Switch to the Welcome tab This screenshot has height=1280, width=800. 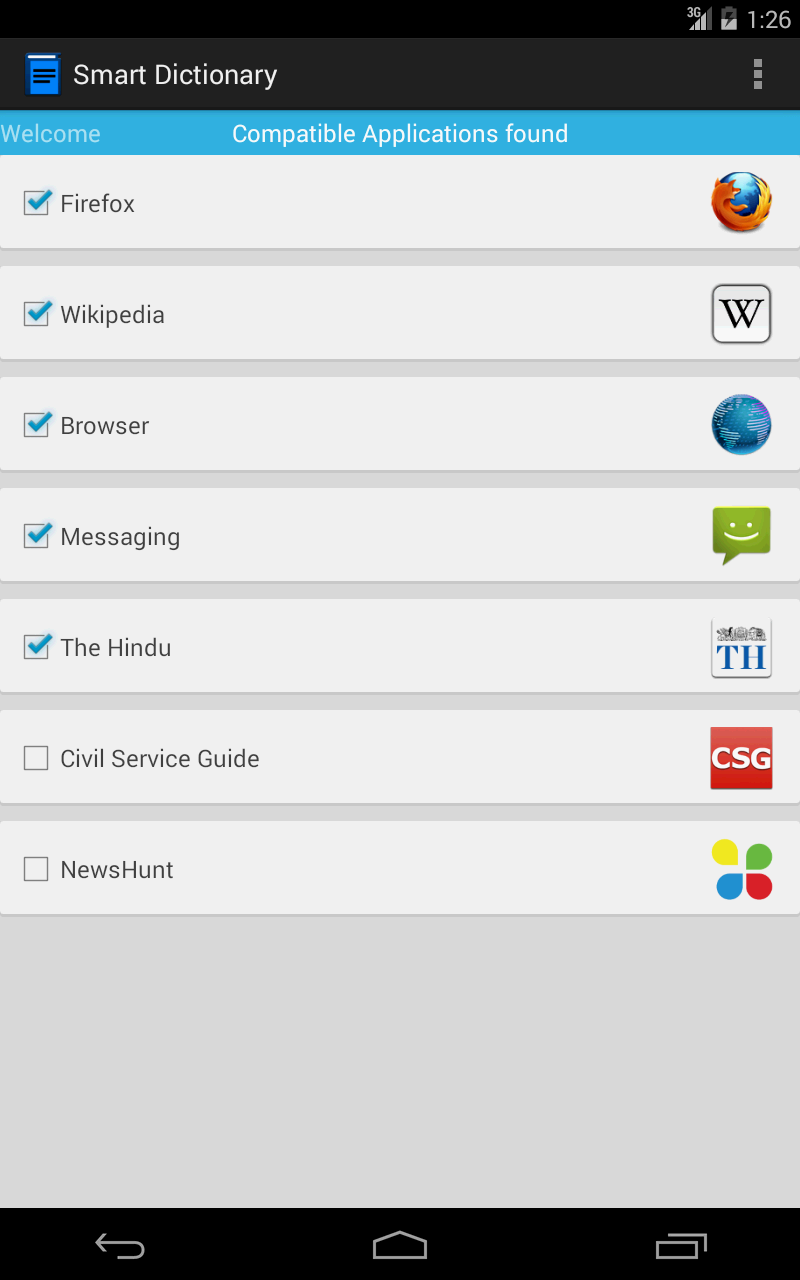coord(50,133)
